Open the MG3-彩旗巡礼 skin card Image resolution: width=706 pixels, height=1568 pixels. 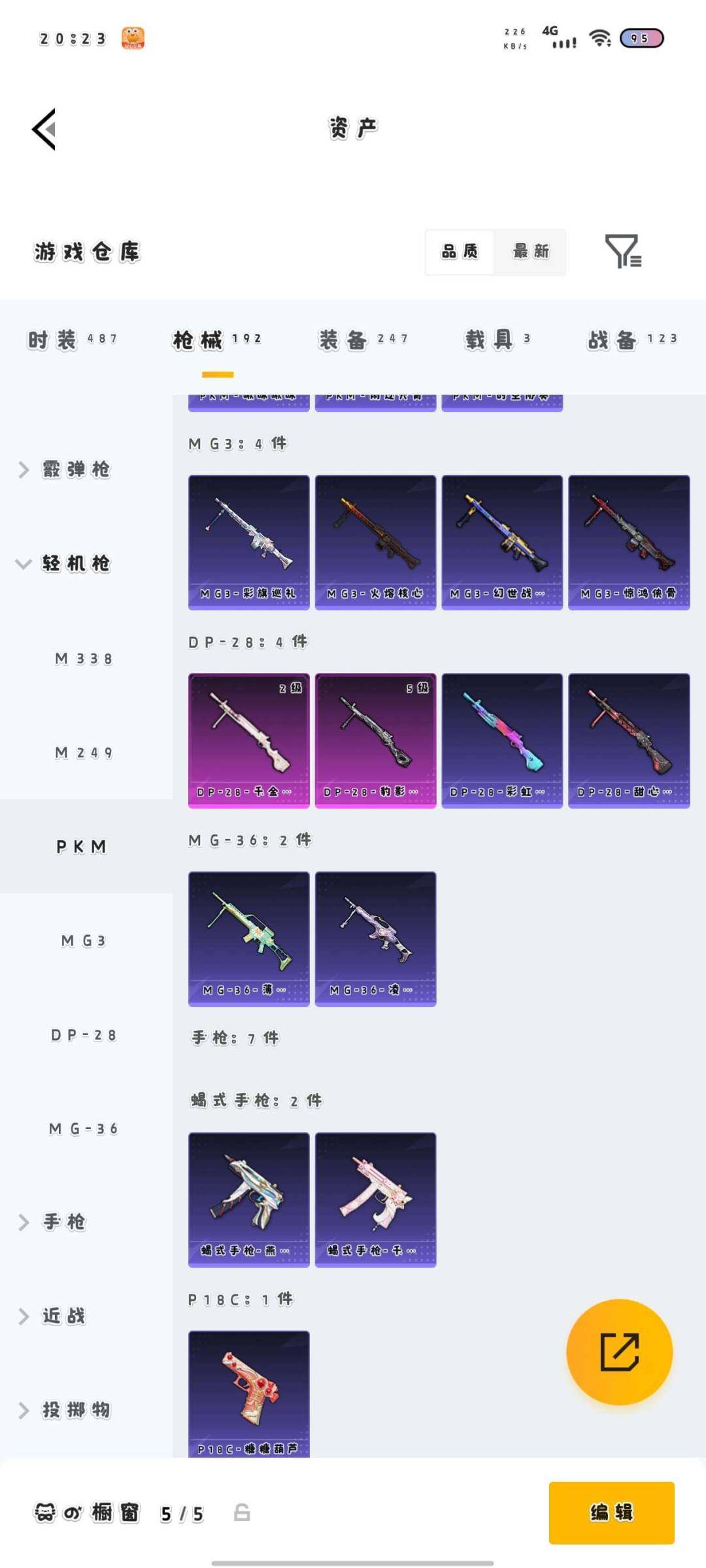click(248, 542)
